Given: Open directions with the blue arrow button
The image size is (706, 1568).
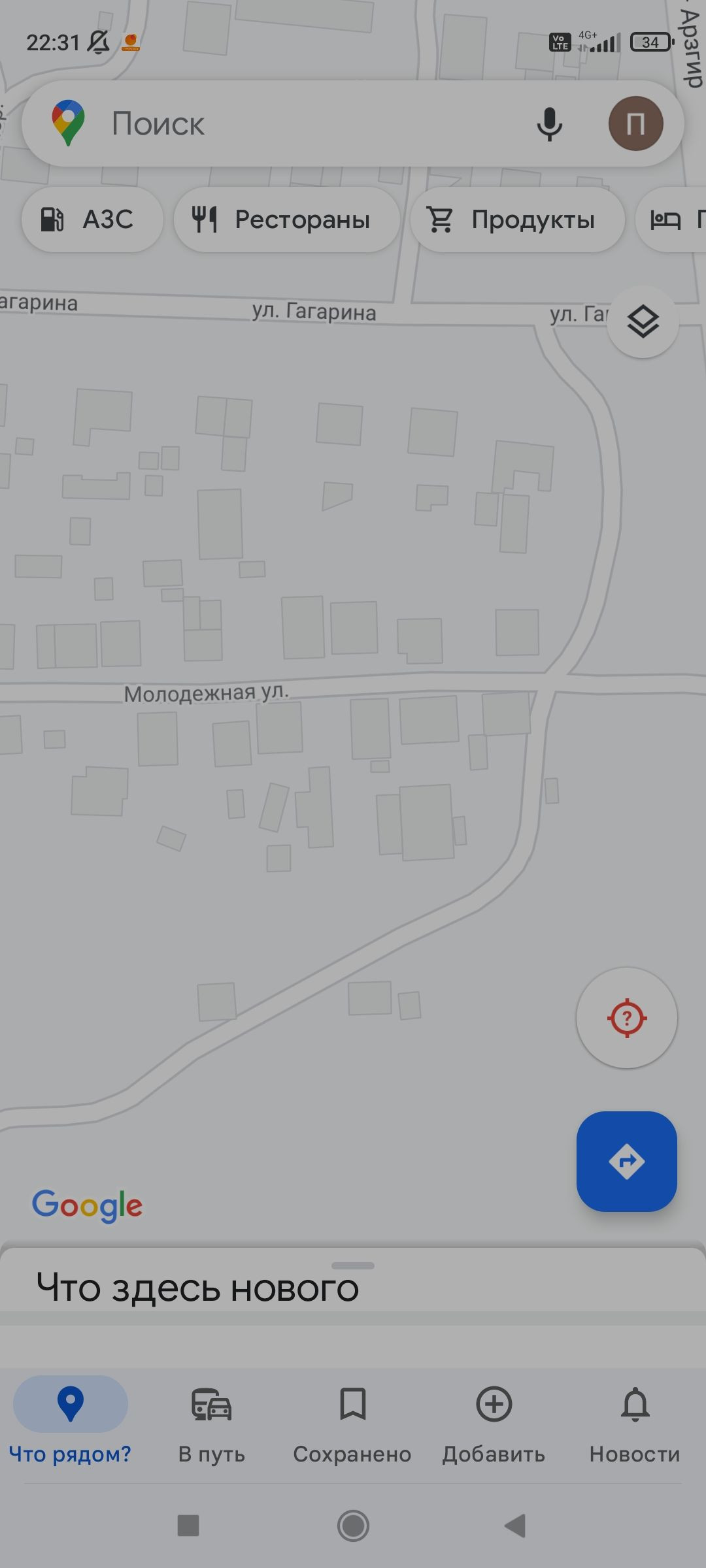Looking at the screenshot, I should (626, 1162).
